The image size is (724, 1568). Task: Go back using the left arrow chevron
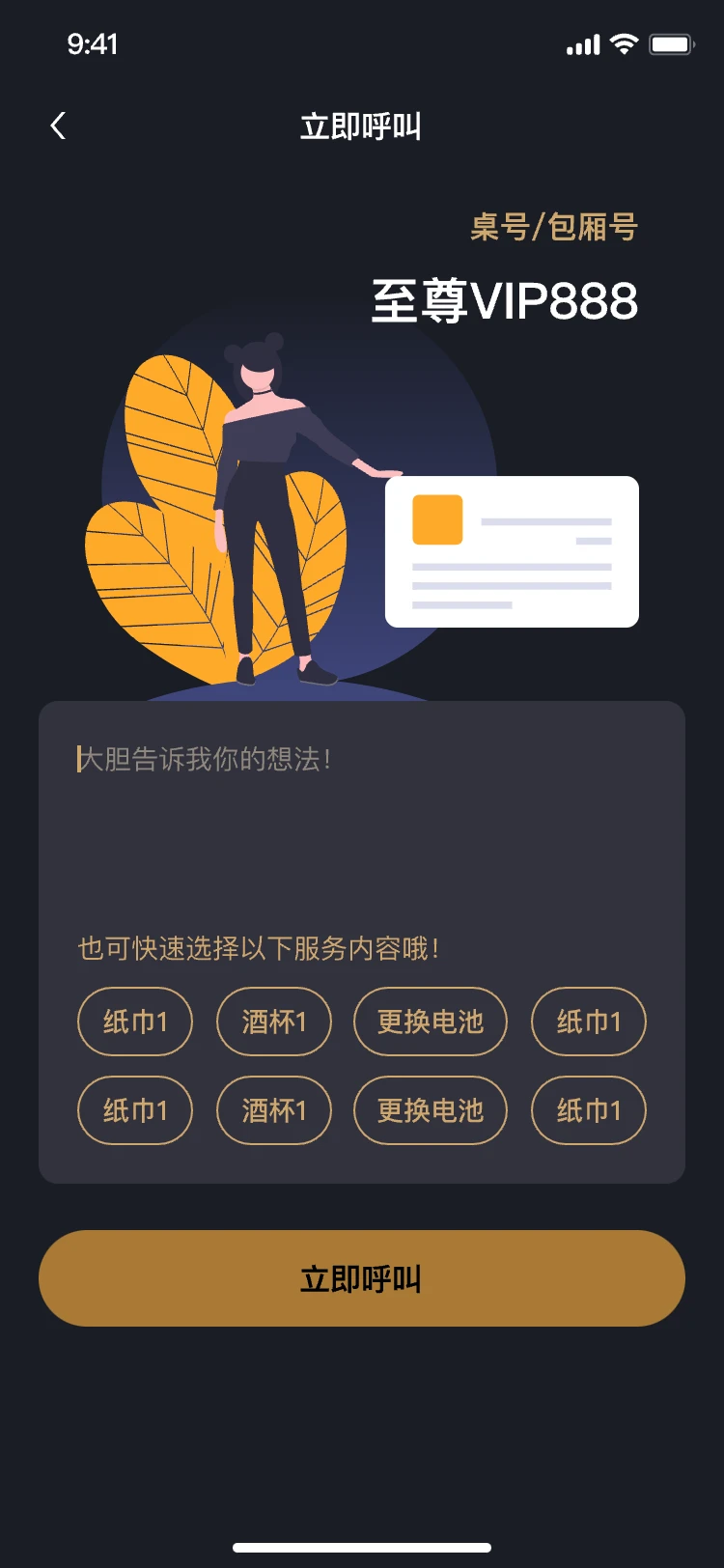pyautogui.click(x=58, y=126)
